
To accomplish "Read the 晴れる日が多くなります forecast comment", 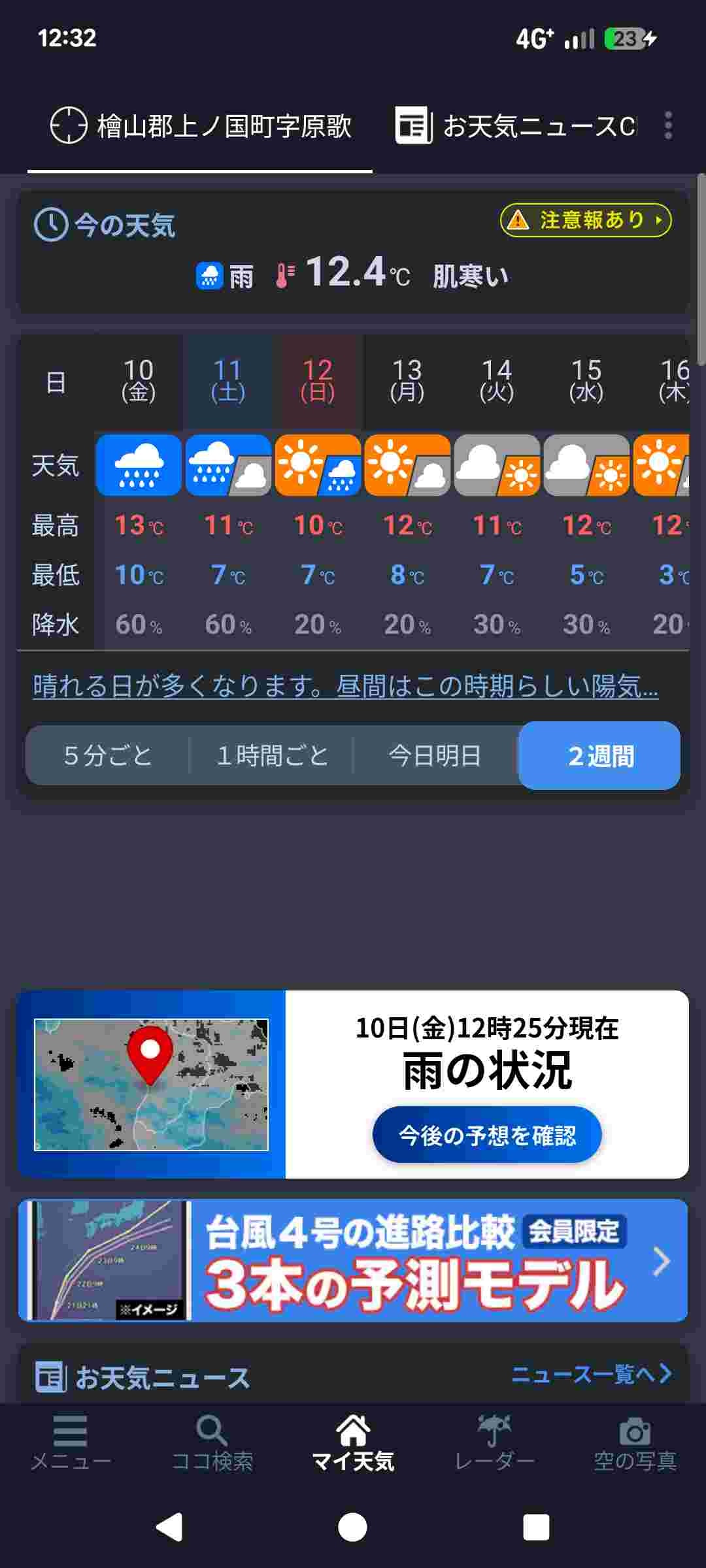I will tap(345, 686).
